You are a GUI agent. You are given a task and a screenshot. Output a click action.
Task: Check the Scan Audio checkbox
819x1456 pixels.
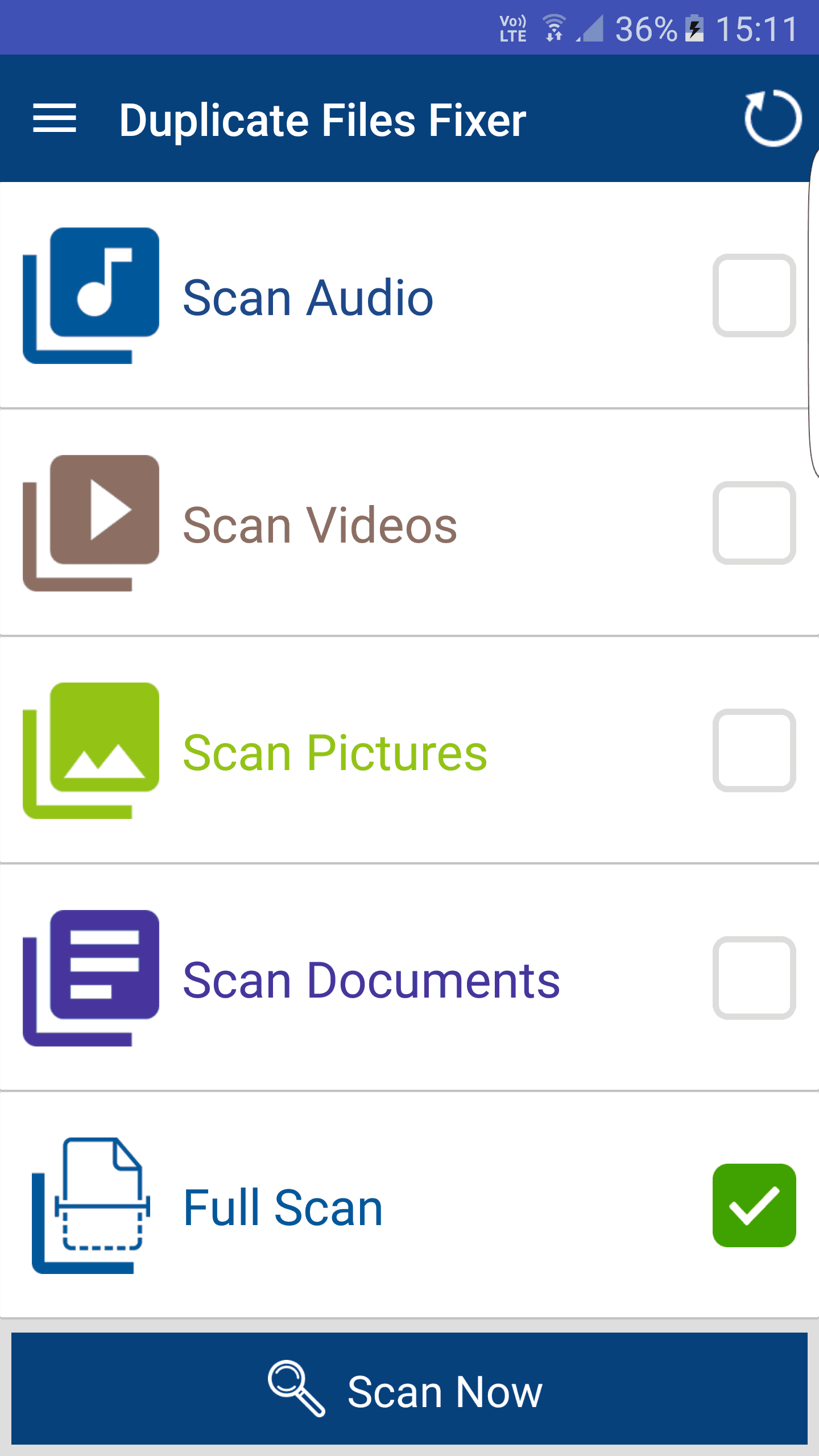coord(754,295)
